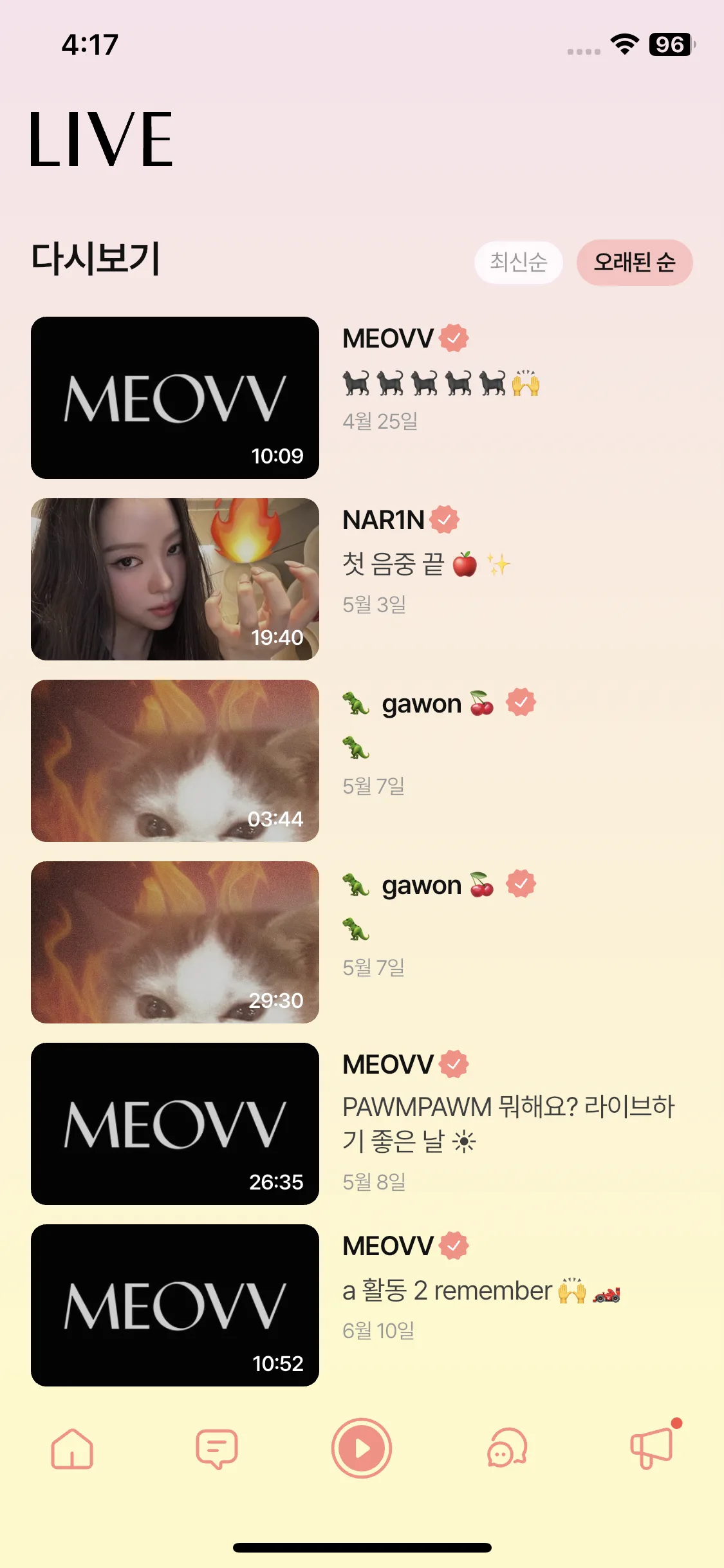Play NAR1N's 첫 음중 끝 replay

[x=175, y=579]
